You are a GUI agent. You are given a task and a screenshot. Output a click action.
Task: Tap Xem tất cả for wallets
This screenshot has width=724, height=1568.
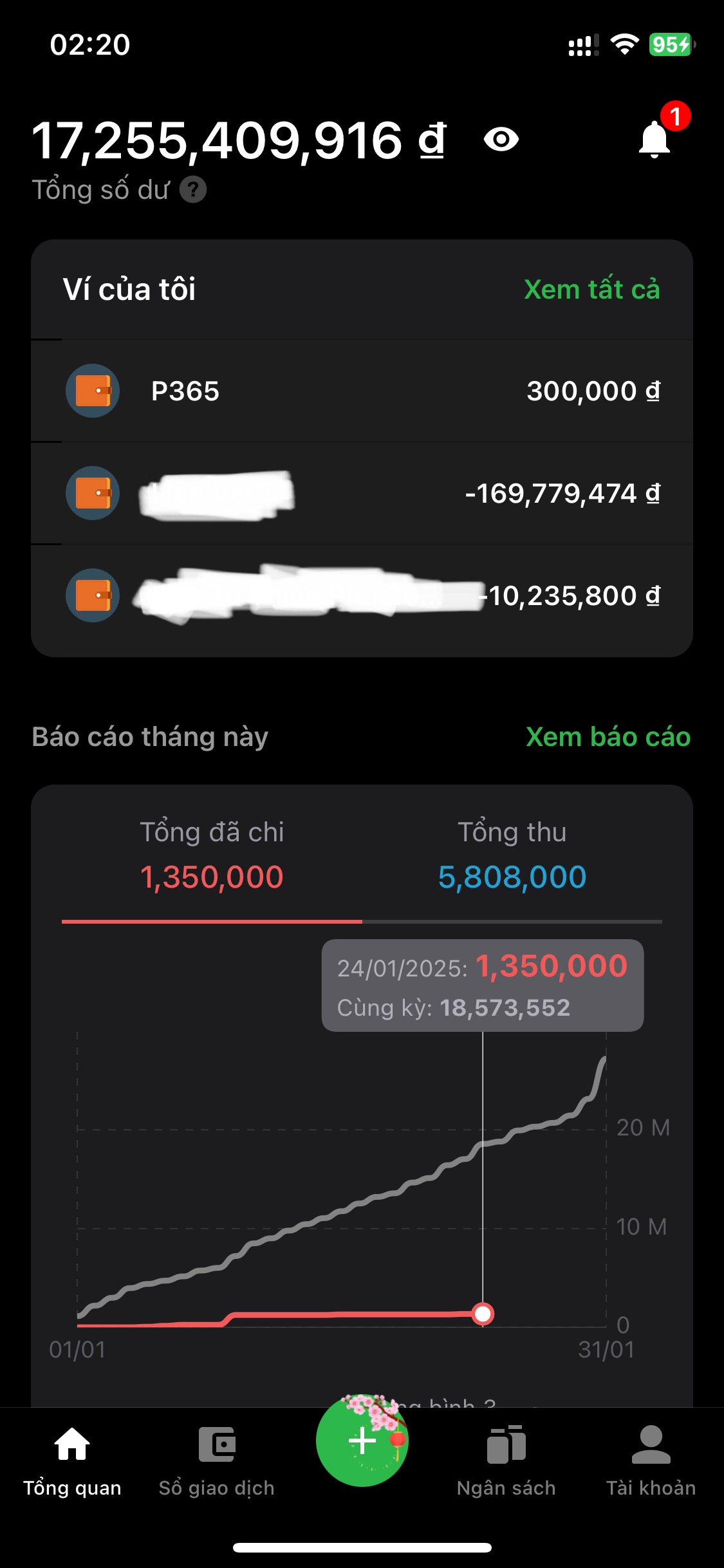coord(591,290)
